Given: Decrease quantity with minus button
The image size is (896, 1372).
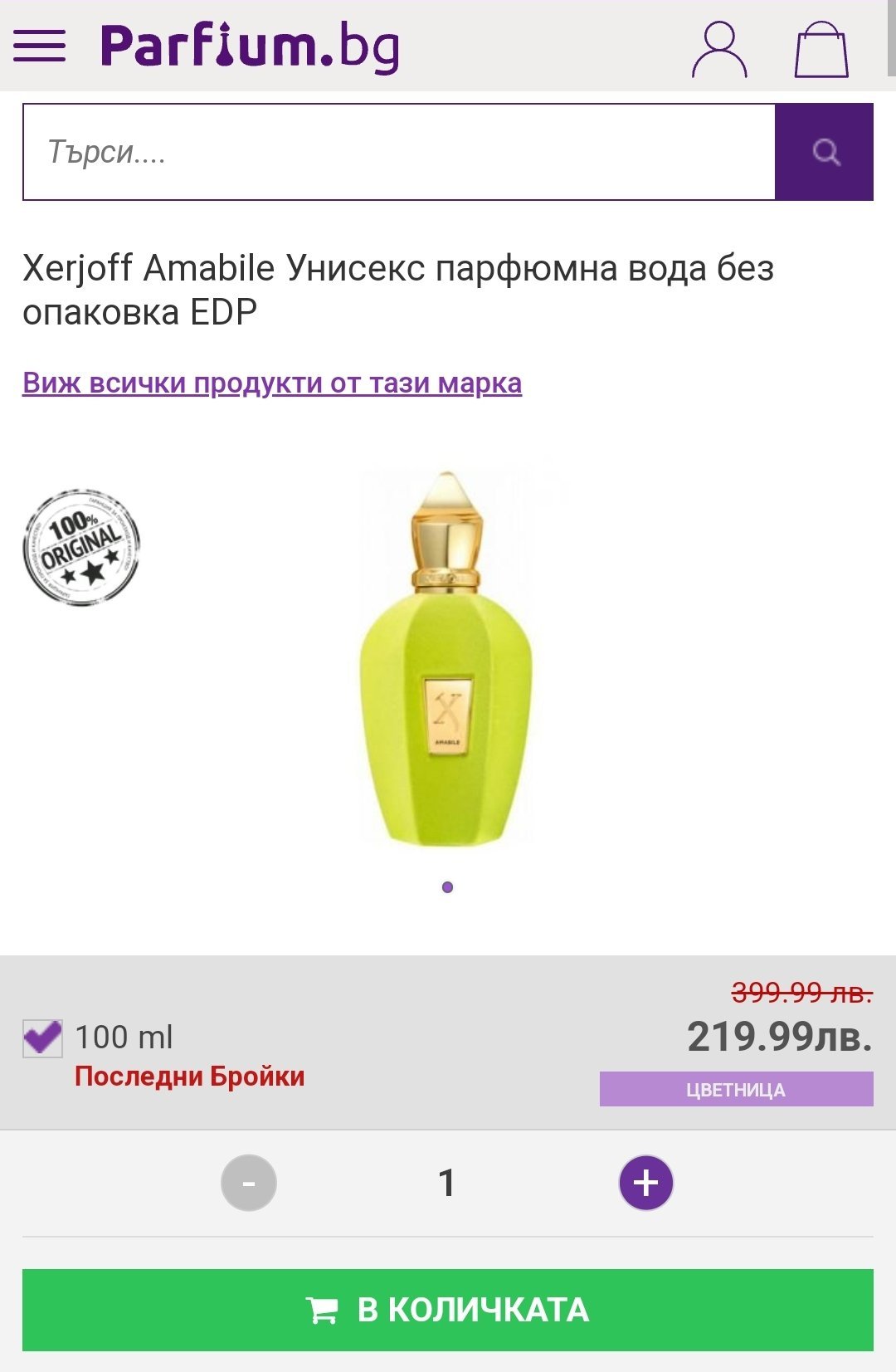Looking at the screenshot, I should coord(248,1183).
